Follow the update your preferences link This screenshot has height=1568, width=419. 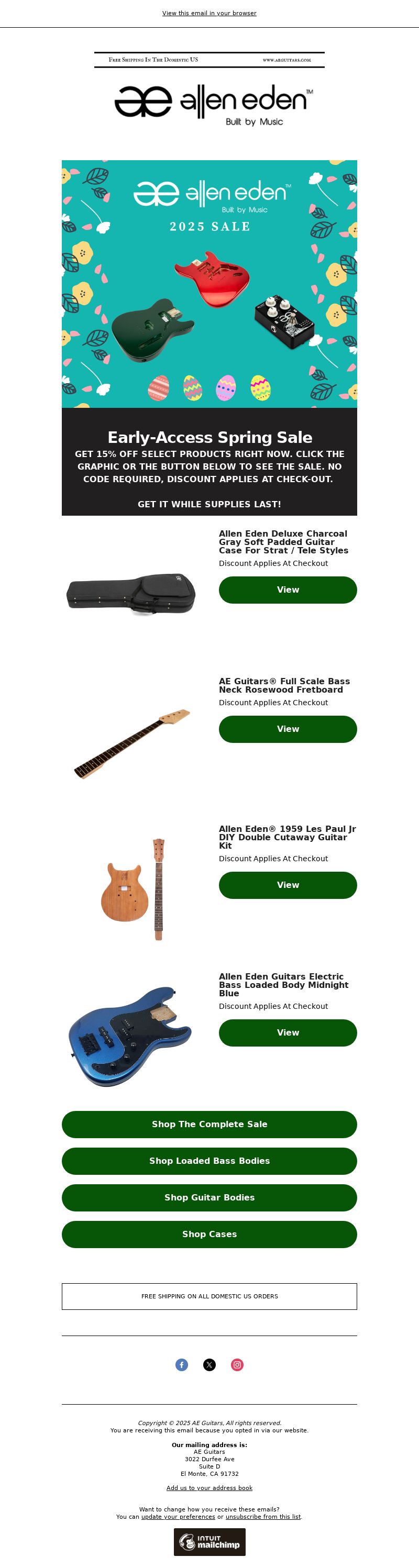178,1517
